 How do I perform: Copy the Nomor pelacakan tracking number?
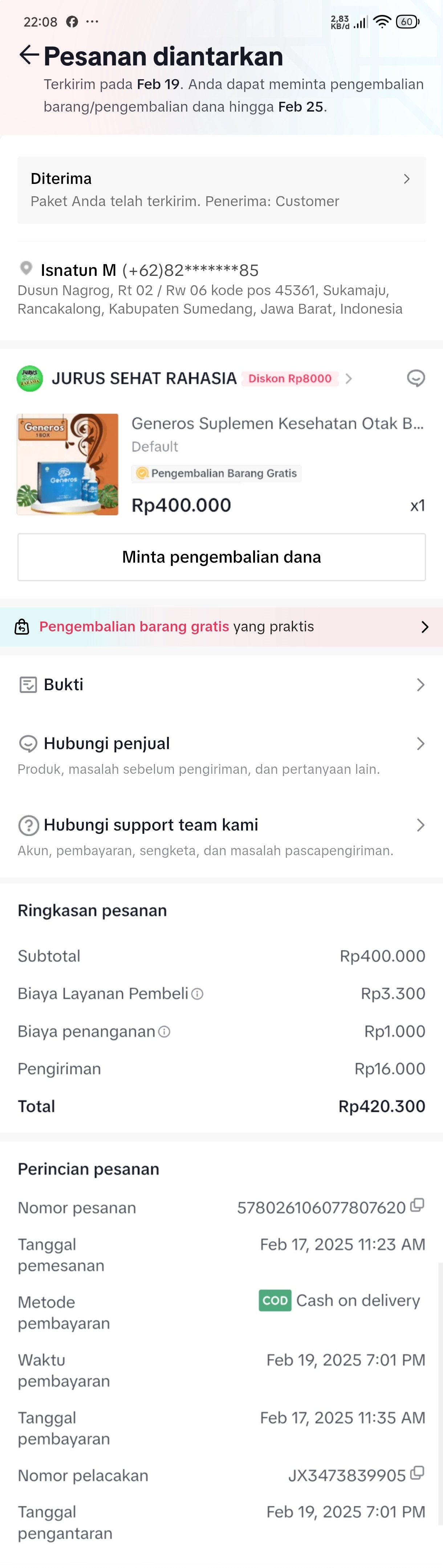(417, 1473)
